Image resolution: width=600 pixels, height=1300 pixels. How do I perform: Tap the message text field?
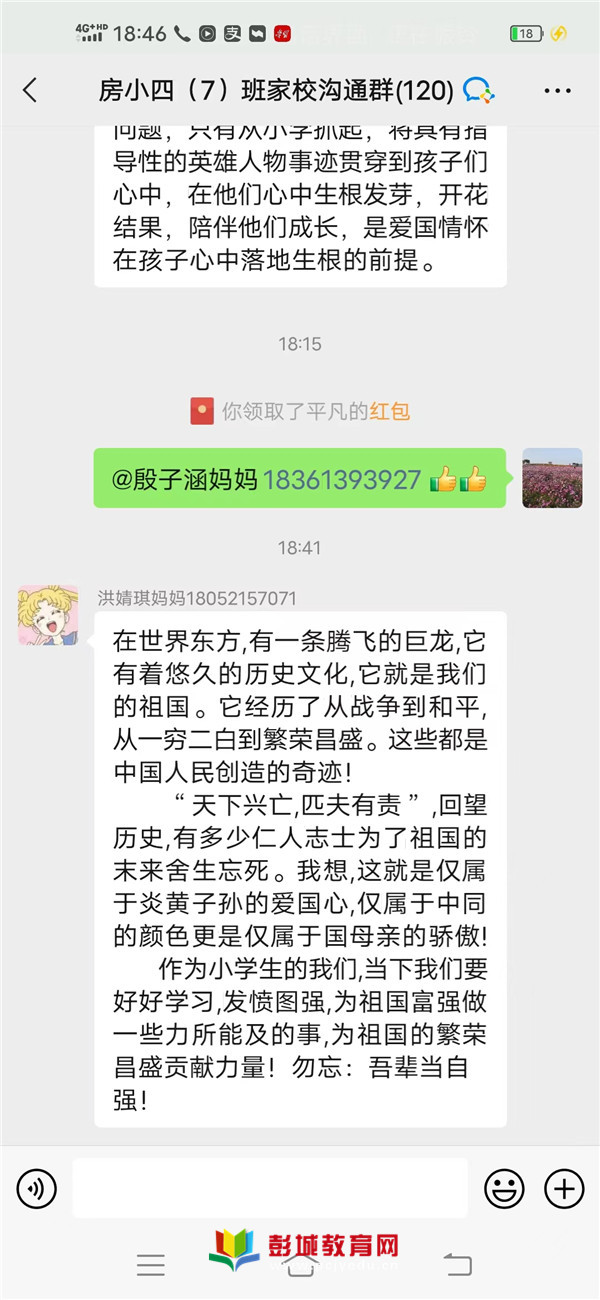[270, 1188]
